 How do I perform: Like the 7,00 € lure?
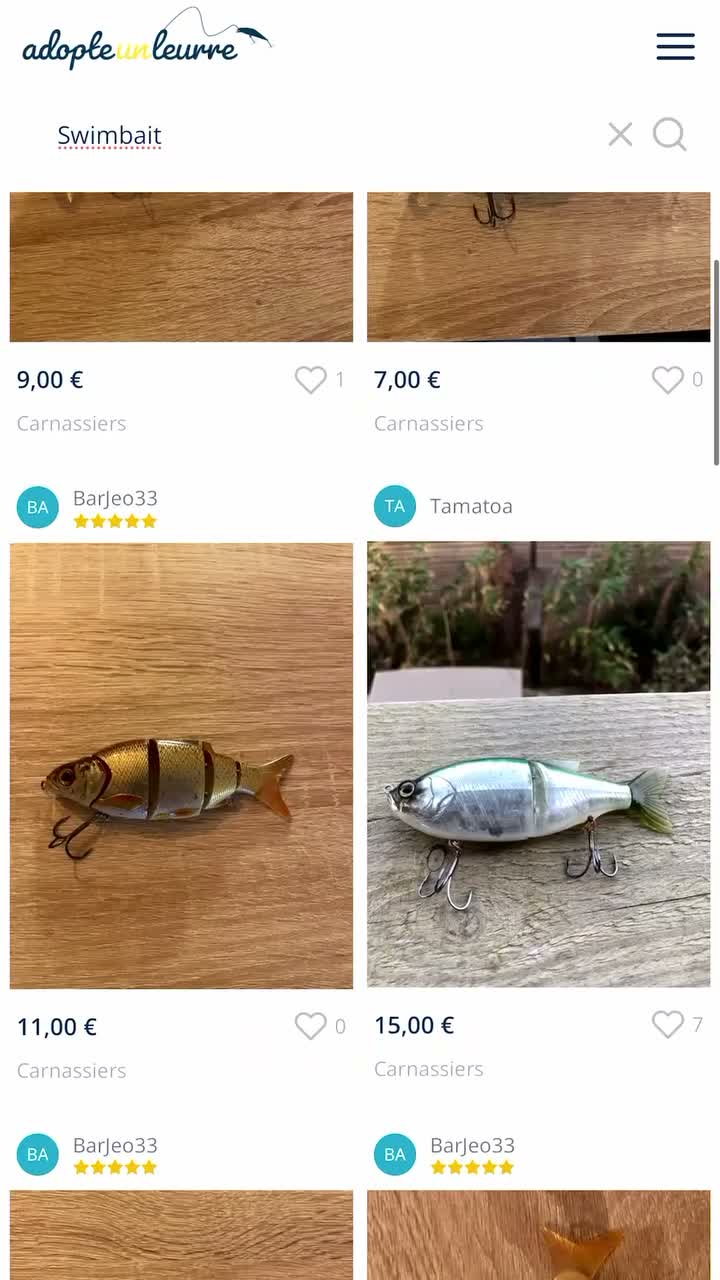pos(667,380)
